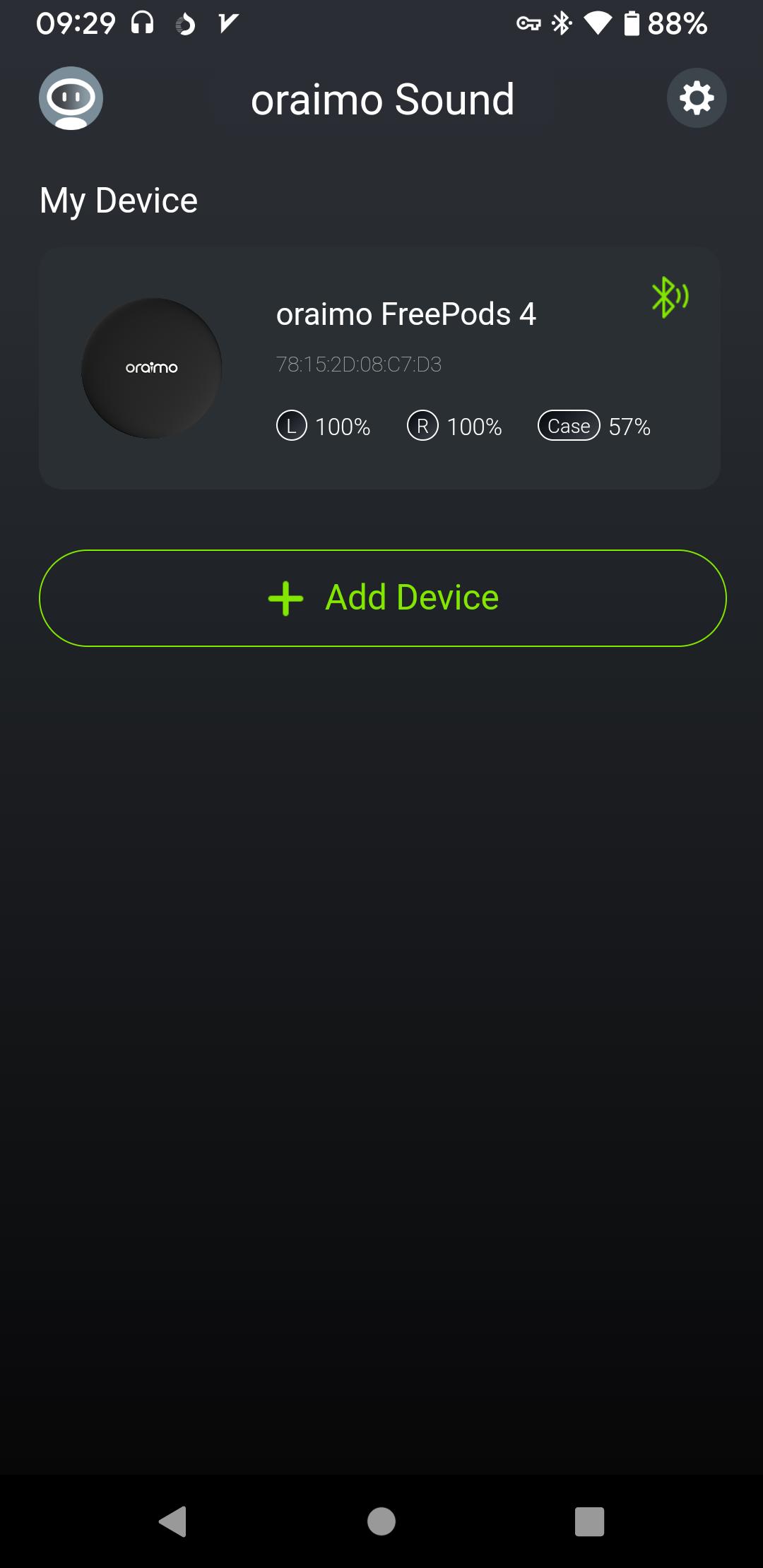Viewport: 763px width, 1568px height.
Task: Click the green Bluetooth connection icon
Action: (670, 297)
